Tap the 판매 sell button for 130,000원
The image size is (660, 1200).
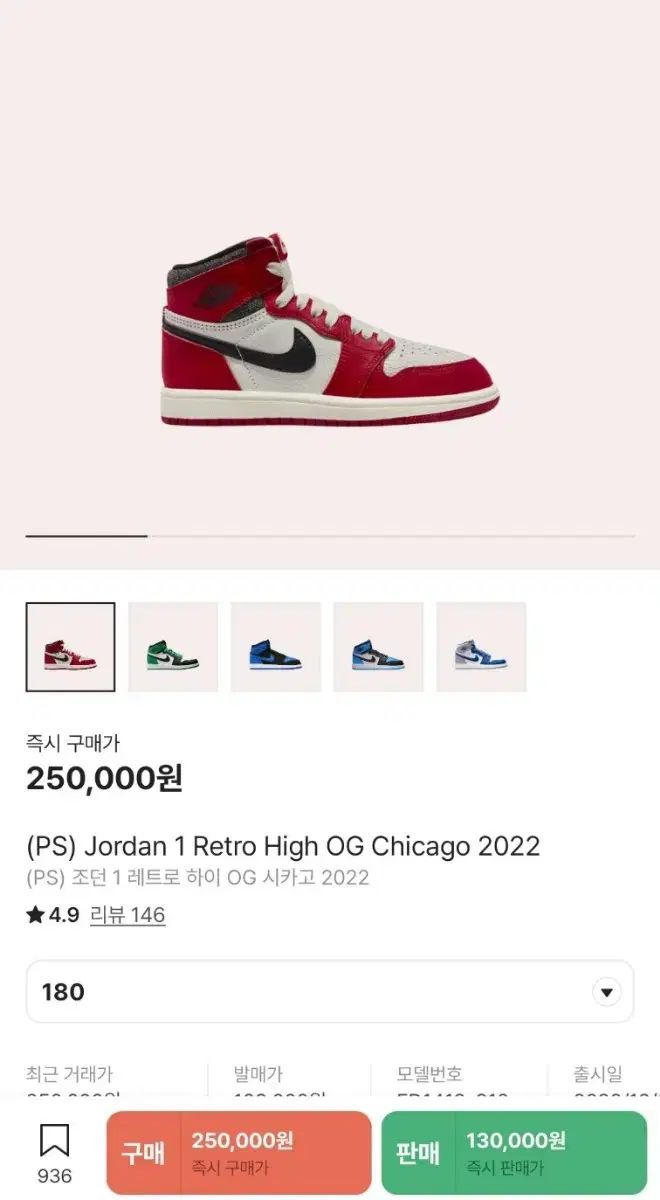[x=514, y=1153]
